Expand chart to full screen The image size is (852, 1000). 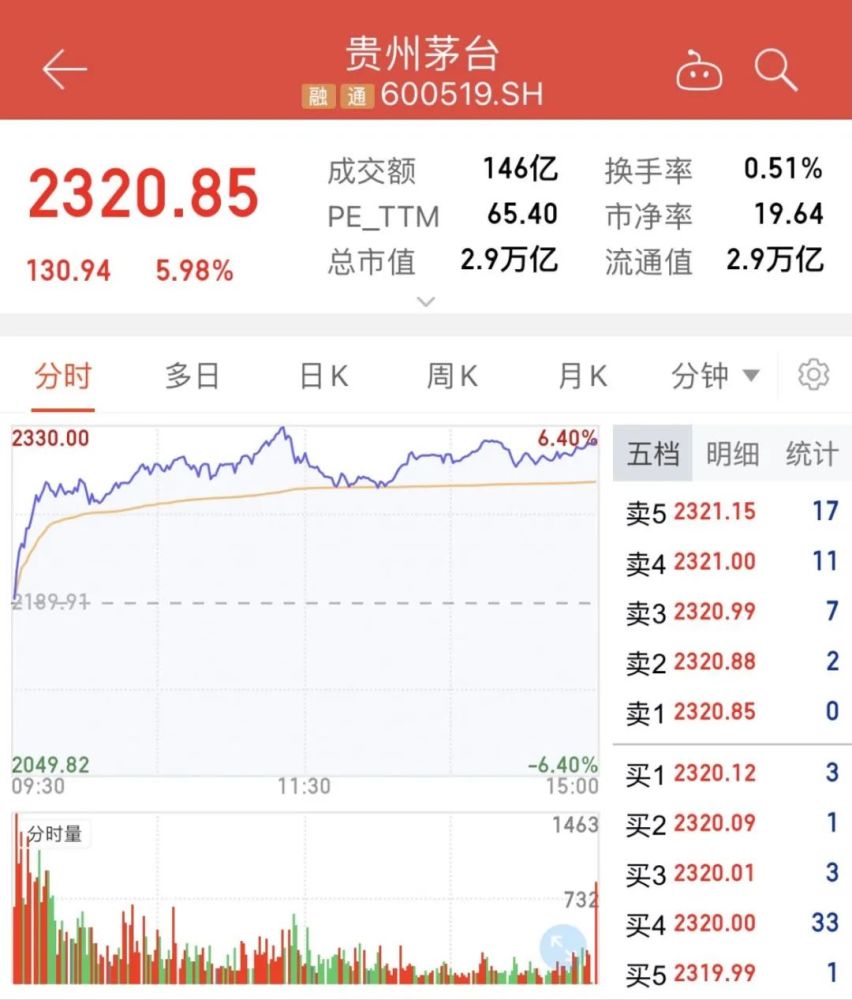point(564,945)
